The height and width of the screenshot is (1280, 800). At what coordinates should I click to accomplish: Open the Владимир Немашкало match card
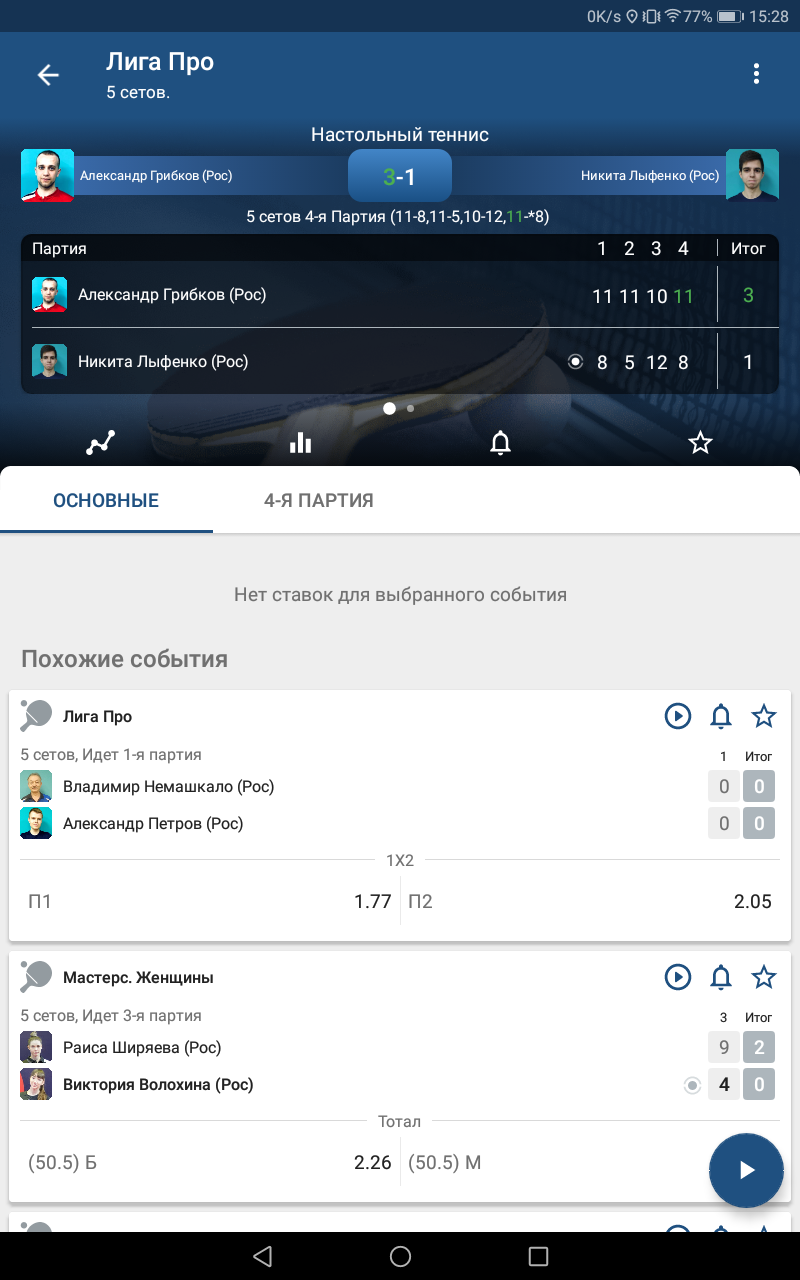pos(400,815)
